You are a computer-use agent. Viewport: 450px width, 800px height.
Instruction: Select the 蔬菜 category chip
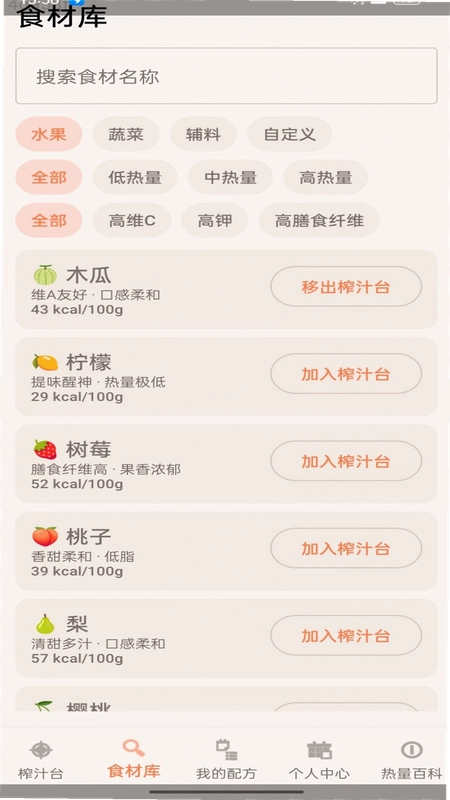pos(126,134)
